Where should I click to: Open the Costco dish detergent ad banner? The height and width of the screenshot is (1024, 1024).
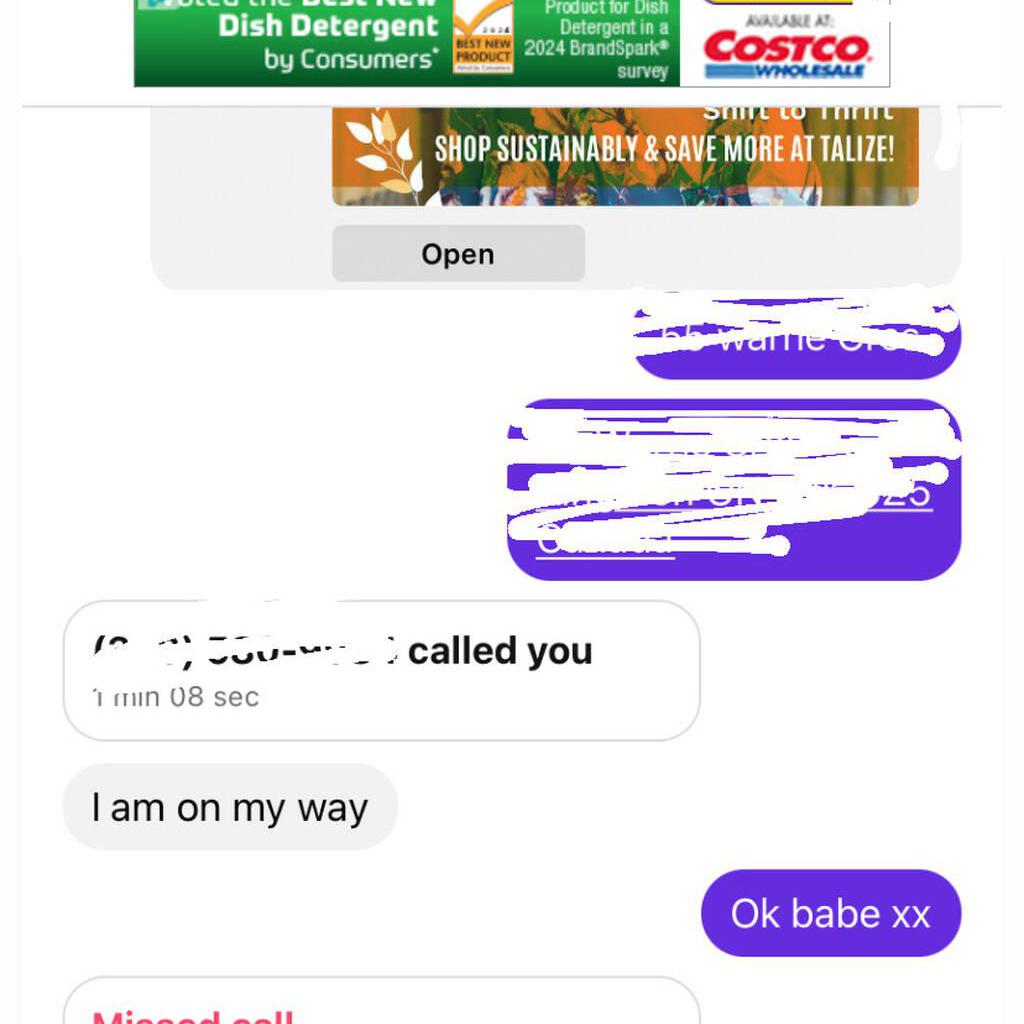pos(511,43)
